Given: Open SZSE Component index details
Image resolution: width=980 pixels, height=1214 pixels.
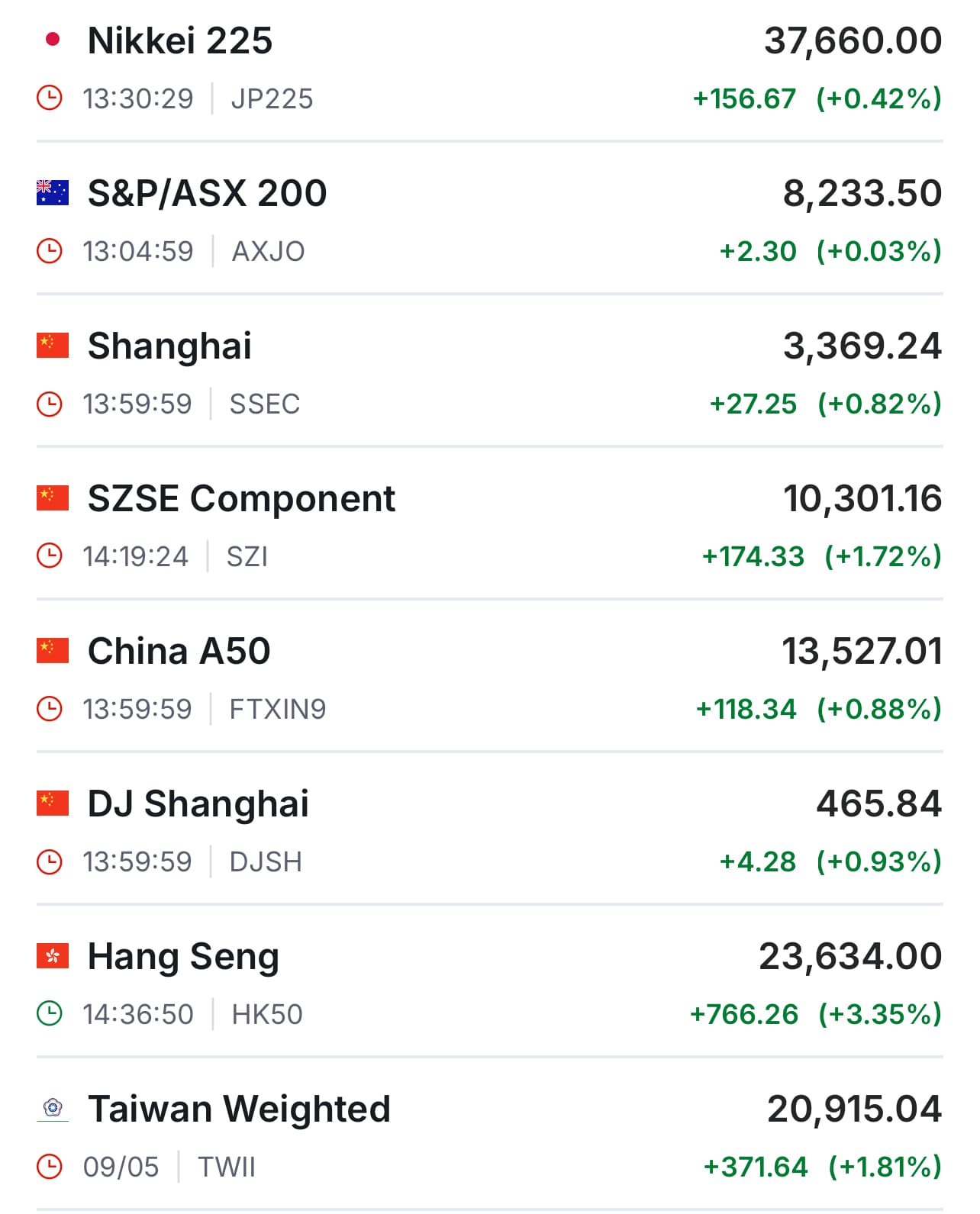Looking at the screenshot, I should pos(241,499).
